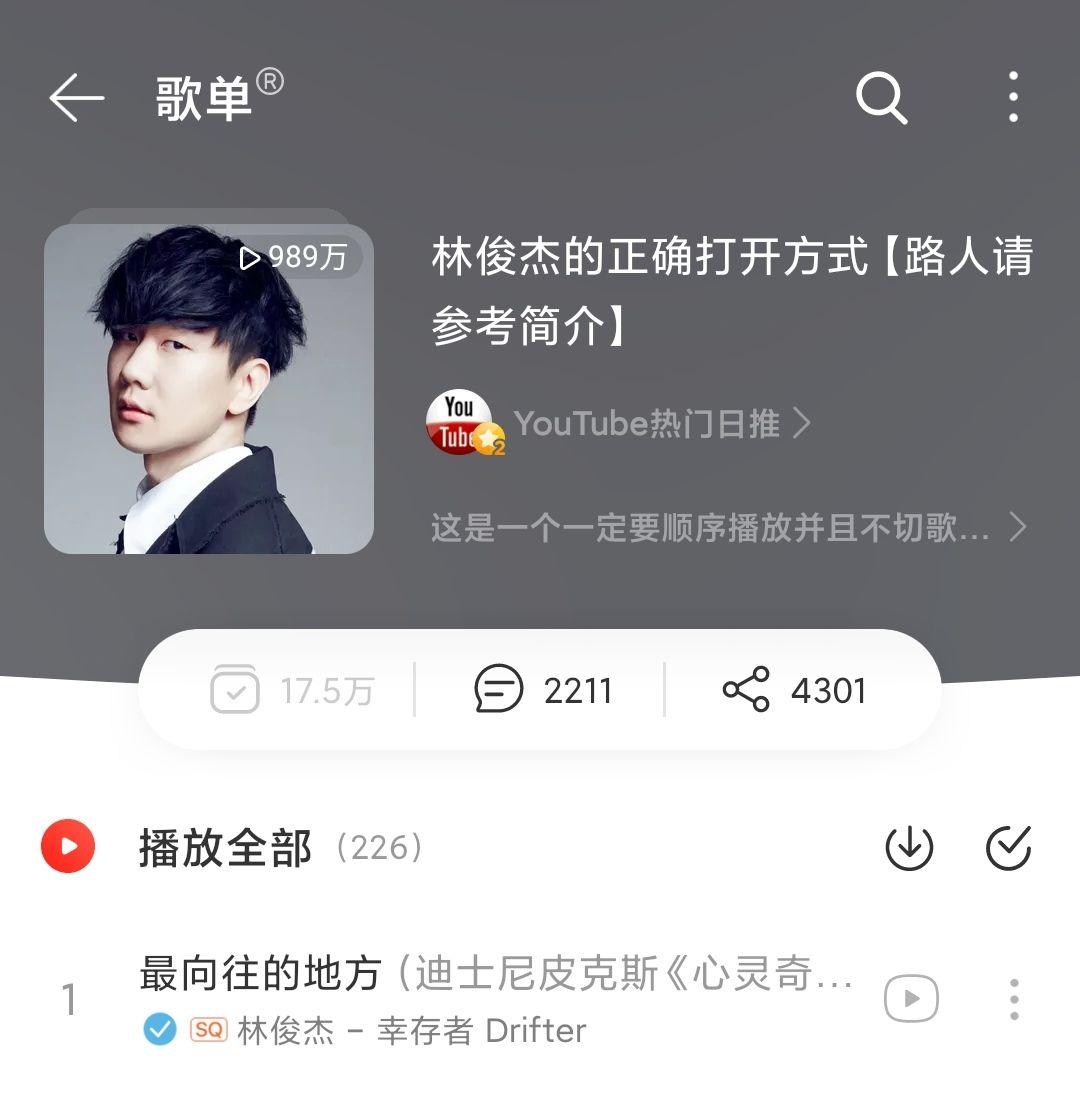Open the search function
Image resolution: width=1080 pixels, height=1097 pixels.
880,97
